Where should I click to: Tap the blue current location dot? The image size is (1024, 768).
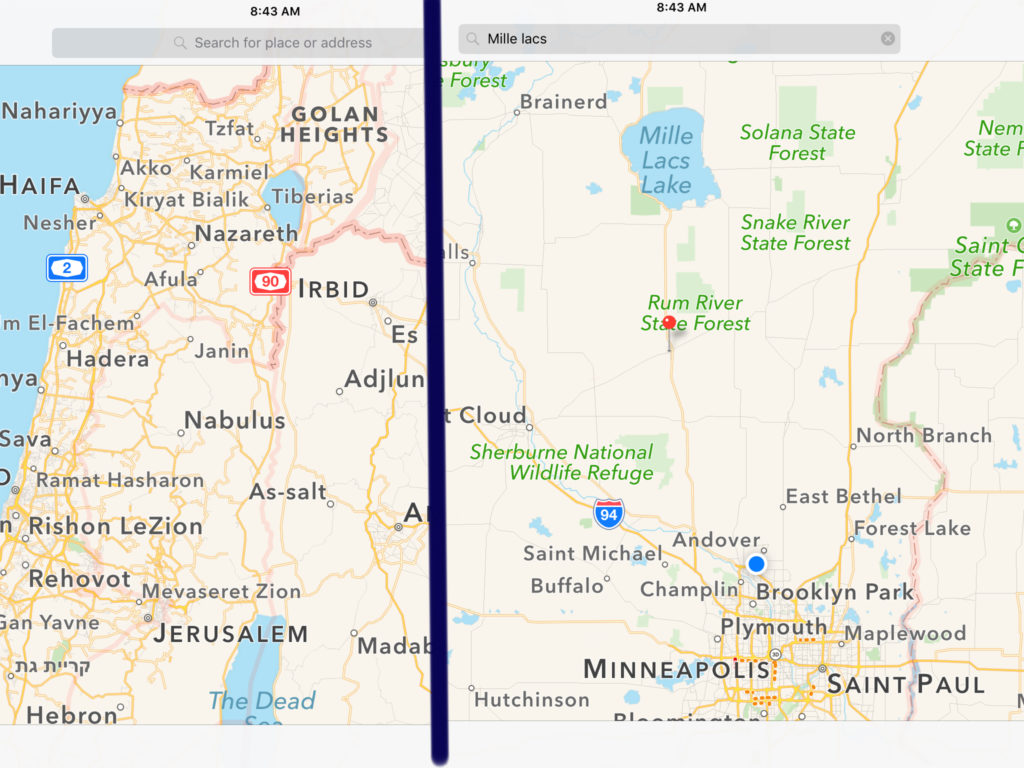(x=756, y=564)
